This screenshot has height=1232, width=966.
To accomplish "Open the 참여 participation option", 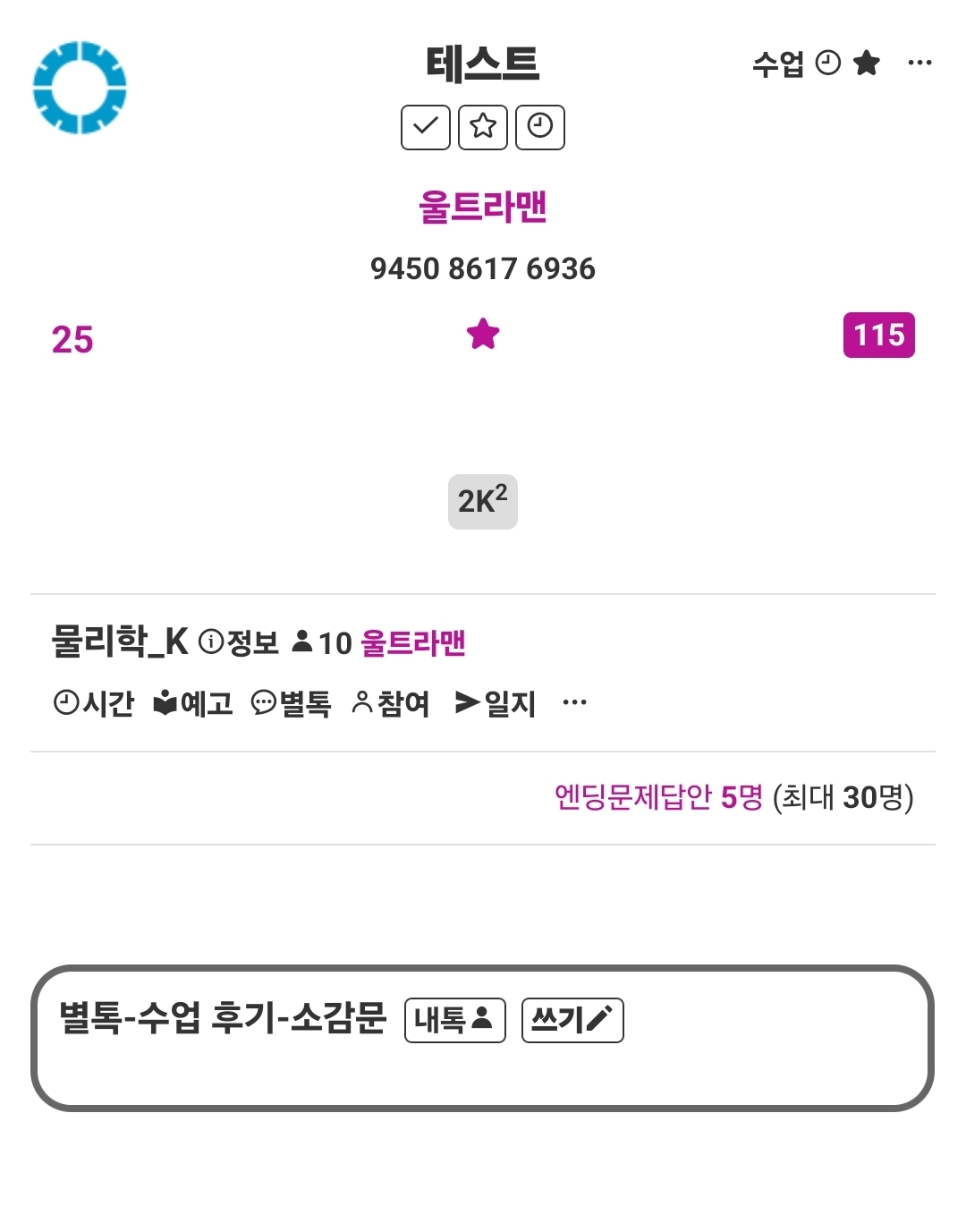I will click(x=391, y=703).
